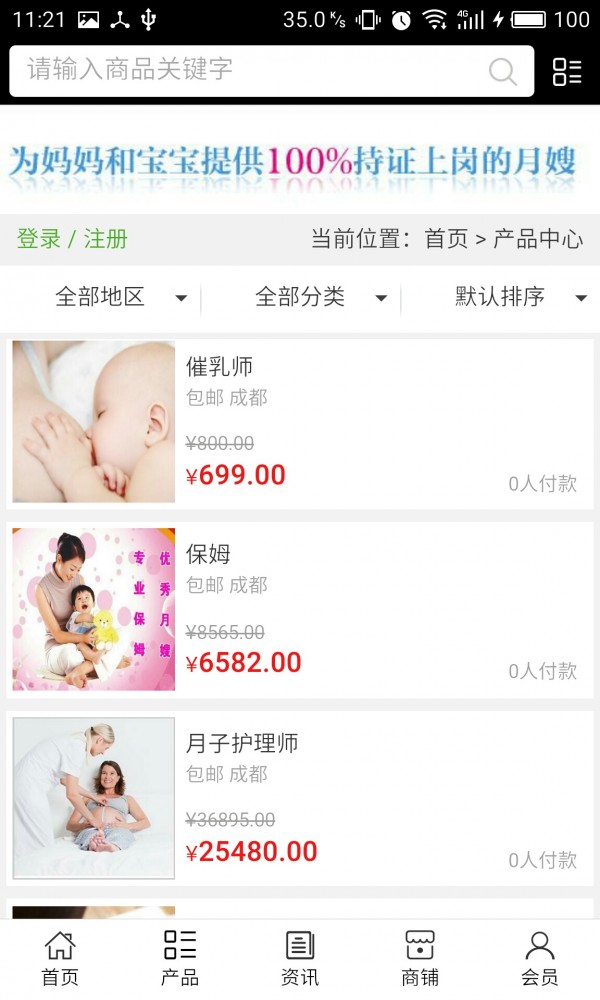600x1000 pixels.
Task: Tap the magnifier search icon
Action: point(503,71)
